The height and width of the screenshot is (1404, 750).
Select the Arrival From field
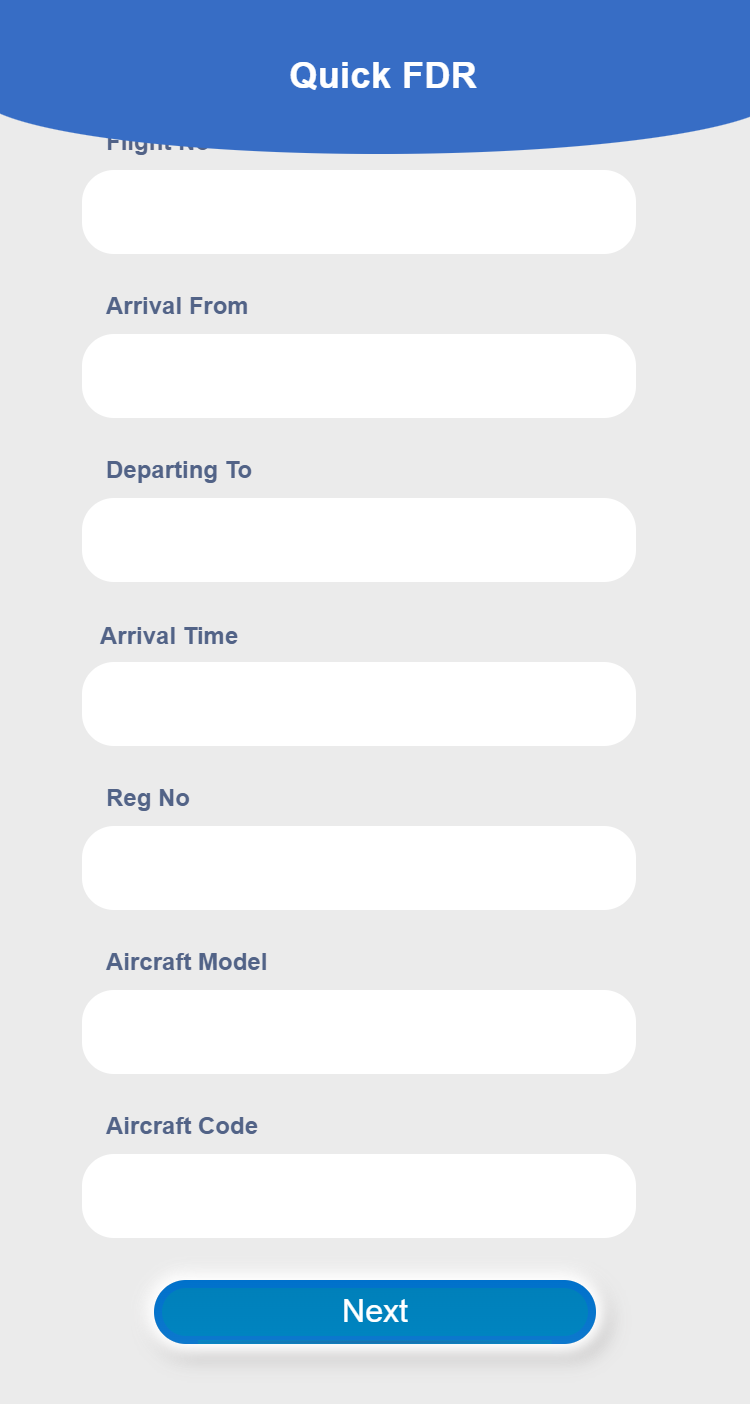coord(358,376)
